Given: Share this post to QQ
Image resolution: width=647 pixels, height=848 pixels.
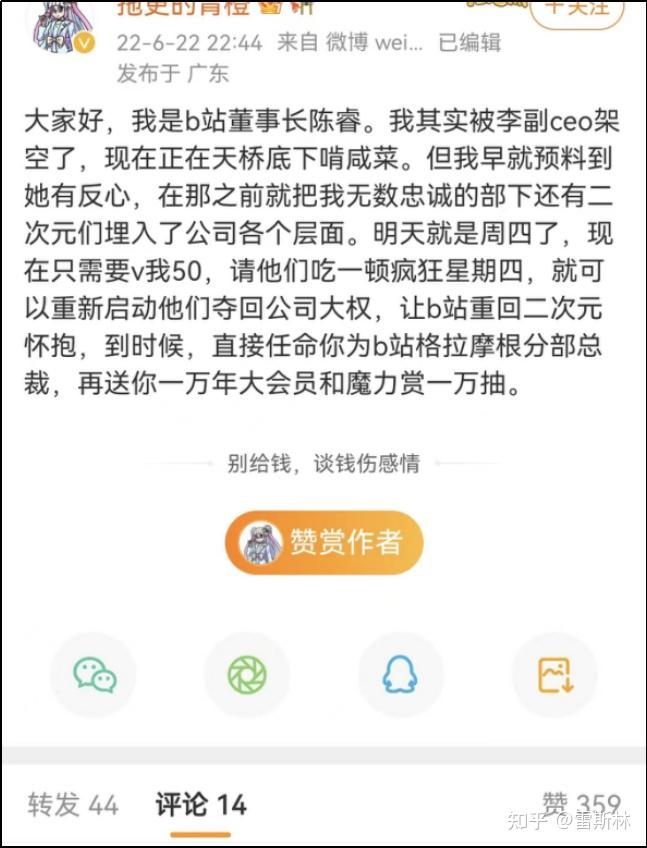Looking at the screenshot, I should [x=400, y=676].
